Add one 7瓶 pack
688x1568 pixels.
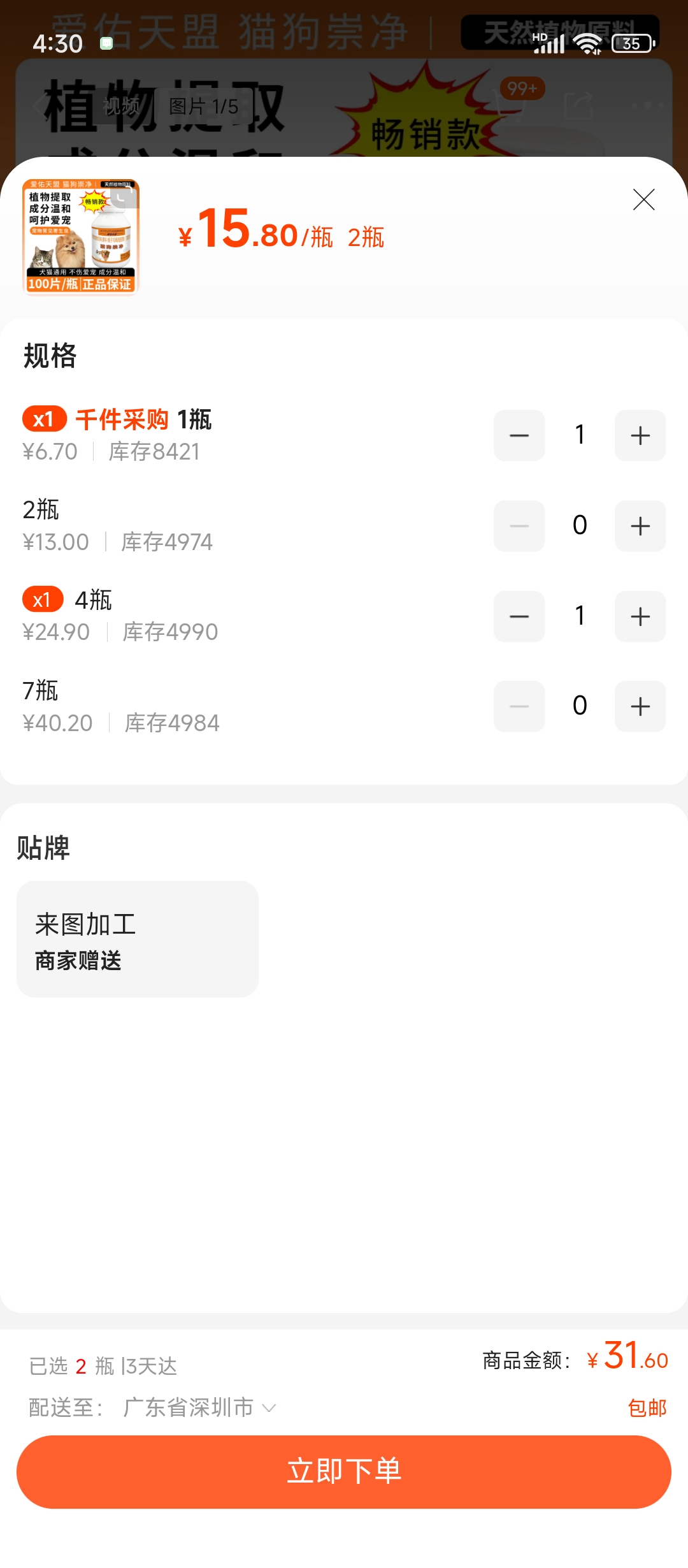pyautogui.click(x=640, y=706)
